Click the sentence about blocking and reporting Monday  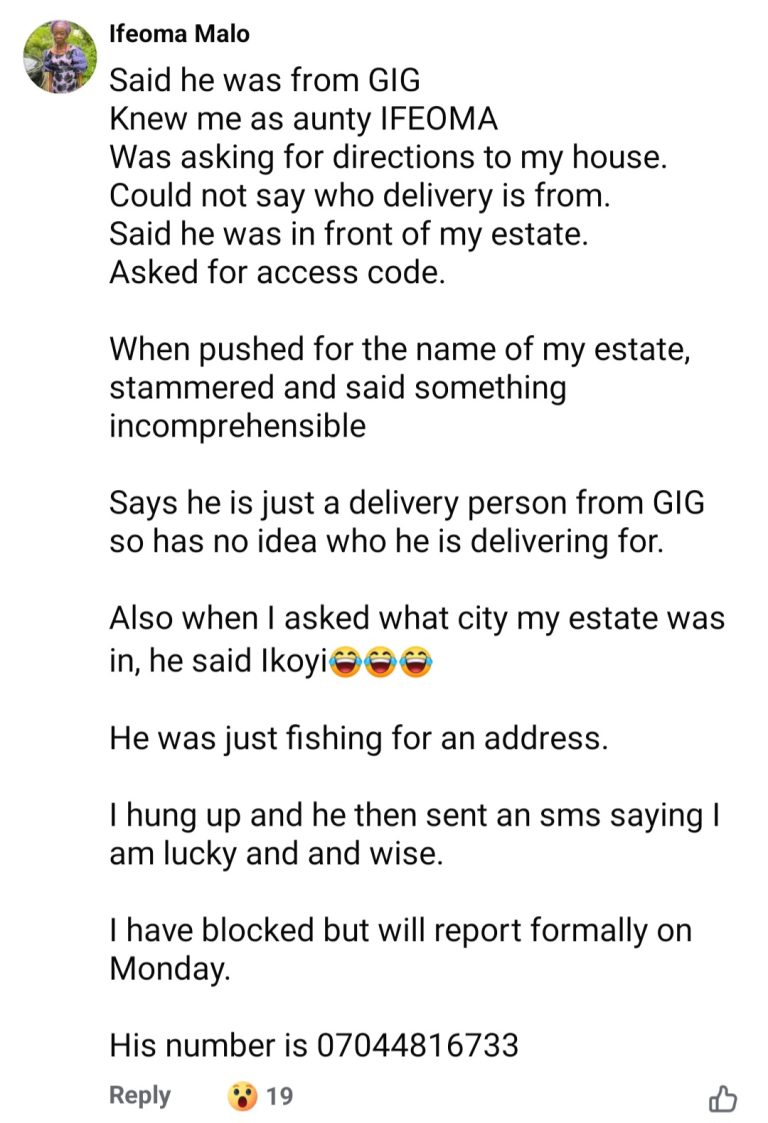pyautogui.click(x=398, y=931)
